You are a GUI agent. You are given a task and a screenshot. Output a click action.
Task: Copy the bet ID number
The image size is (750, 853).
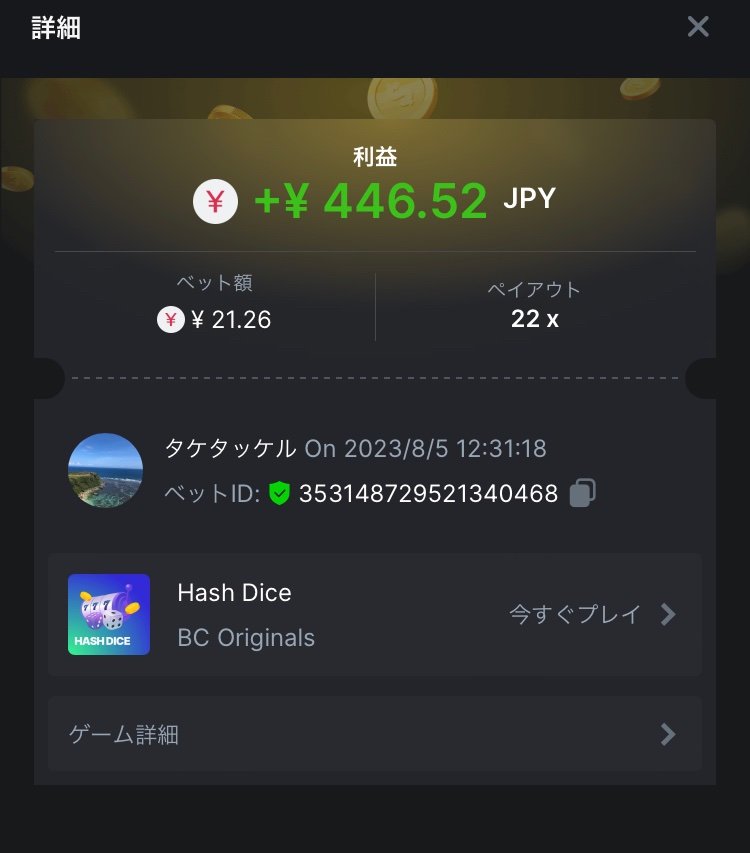(x=582, y=493)
